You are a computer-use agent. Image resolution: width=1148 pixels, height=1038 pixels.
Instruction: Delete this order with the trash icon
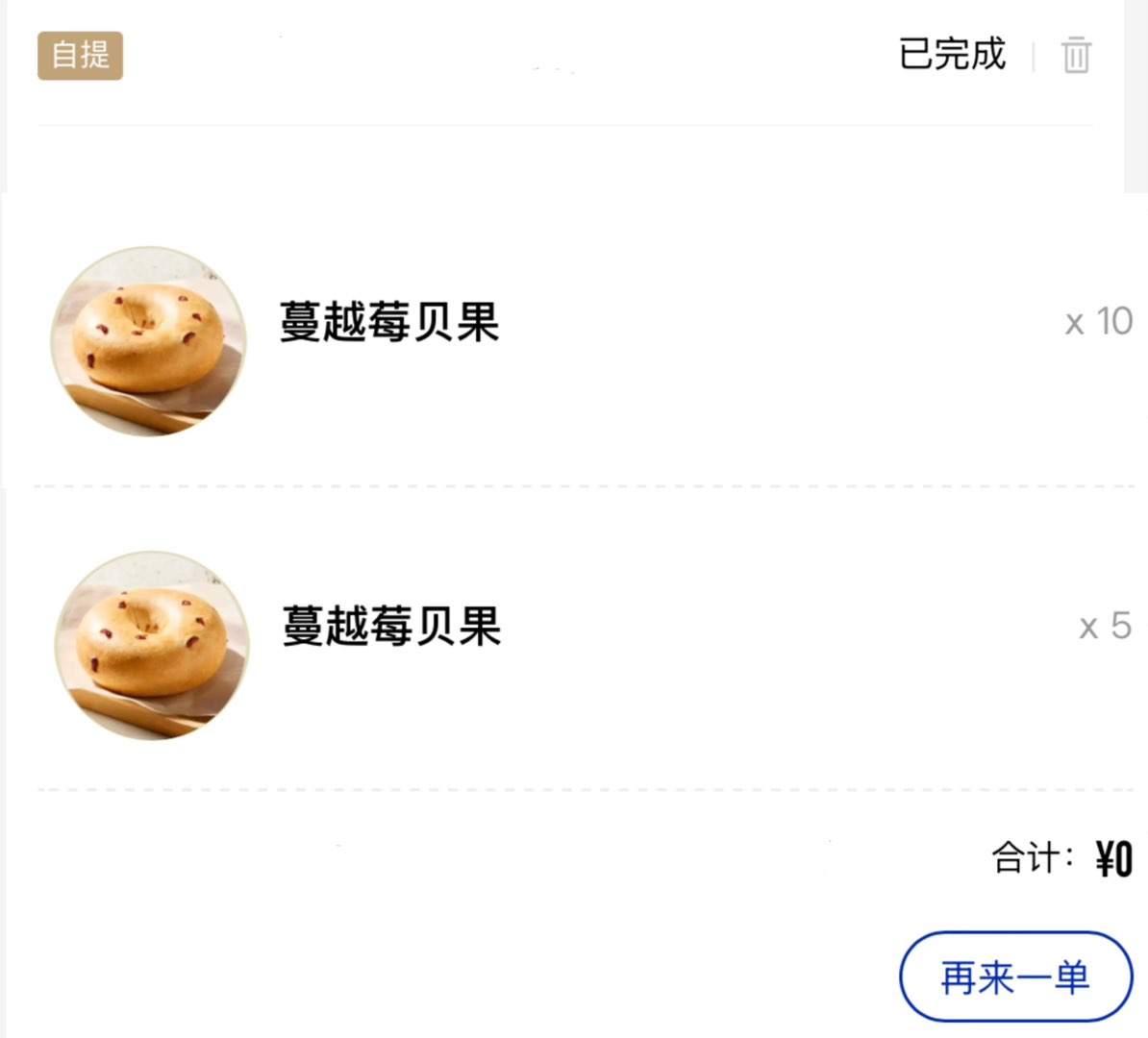[1076, 55]
